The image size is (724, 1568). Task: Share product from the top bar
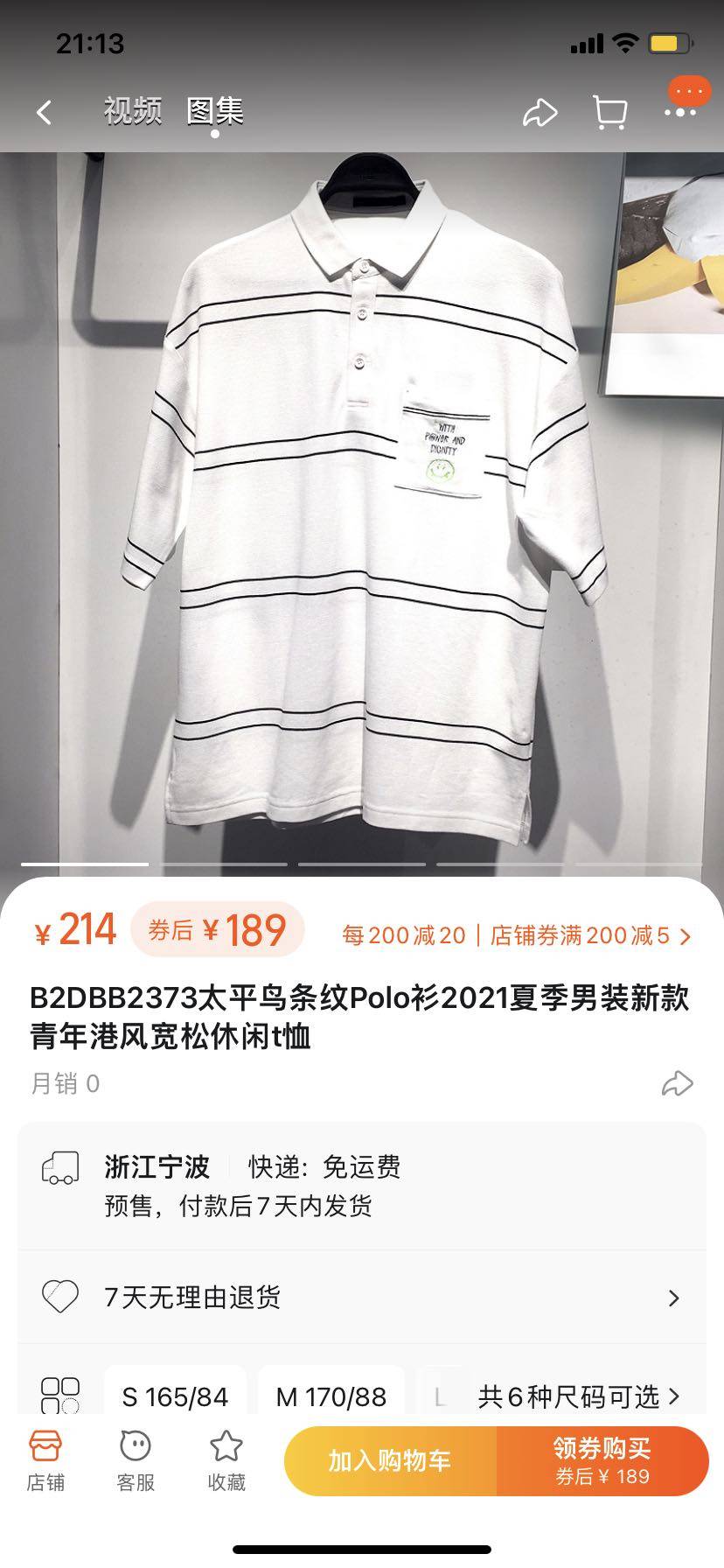540,112
